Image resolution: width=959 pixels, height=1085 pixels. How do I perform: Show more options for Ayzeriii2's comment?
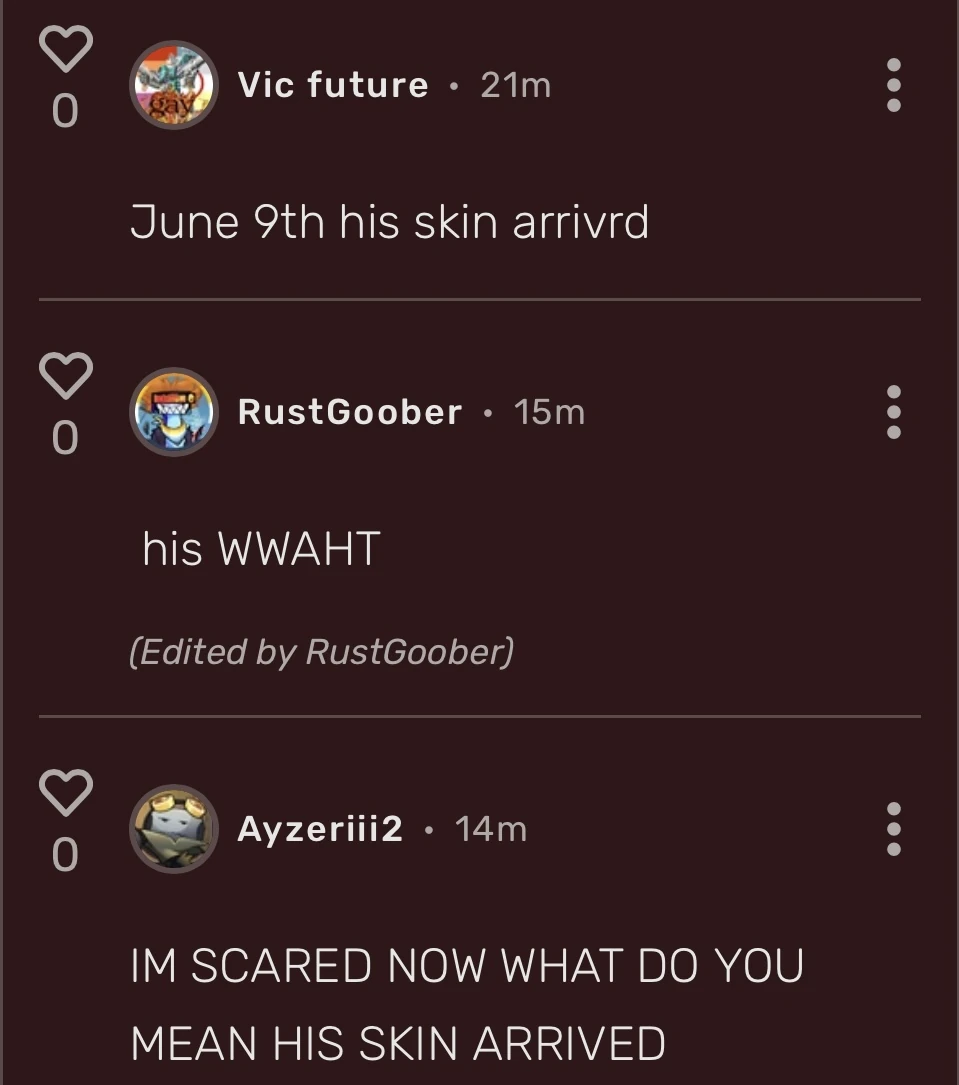[x=893, y=829]
